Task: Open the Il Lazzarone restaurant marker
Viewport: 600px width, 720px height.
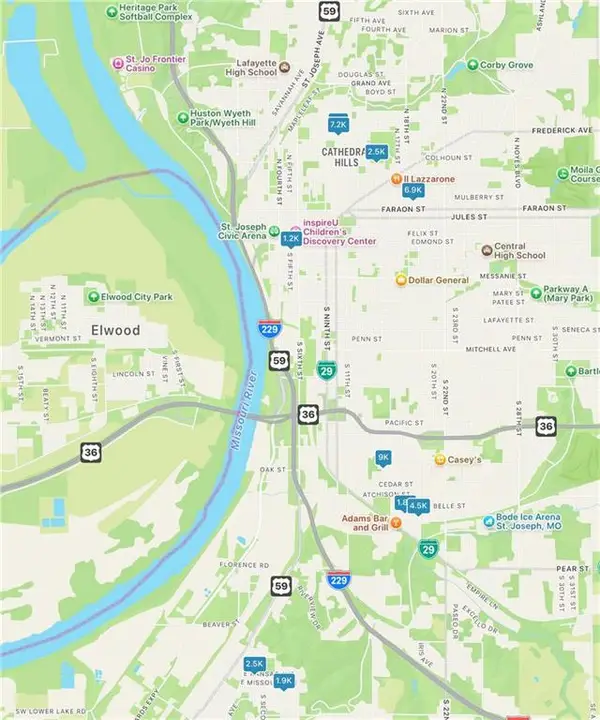Action: click(396, 179)
